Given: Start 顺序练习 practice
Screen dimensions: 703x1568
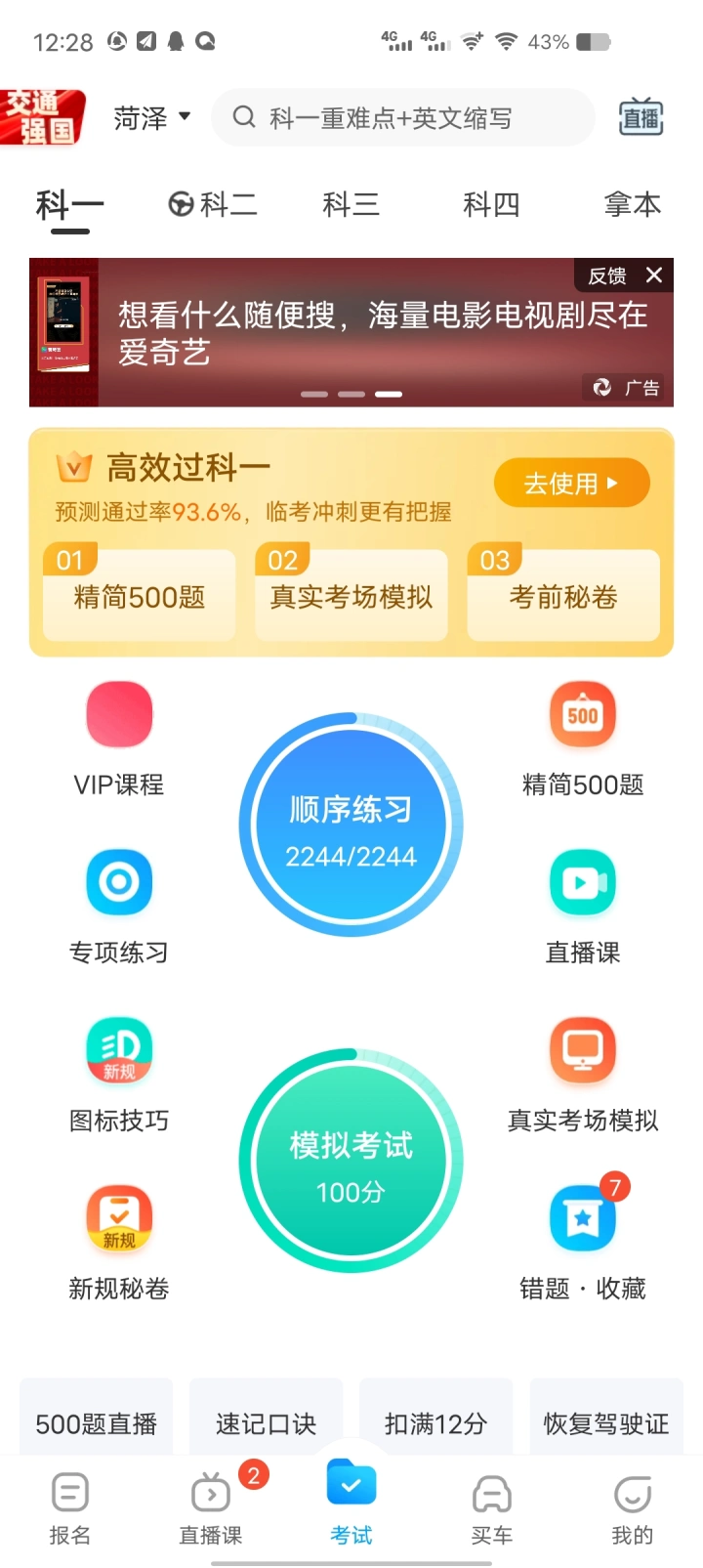Looking at the screenshot, I should [x=351, y=826].
